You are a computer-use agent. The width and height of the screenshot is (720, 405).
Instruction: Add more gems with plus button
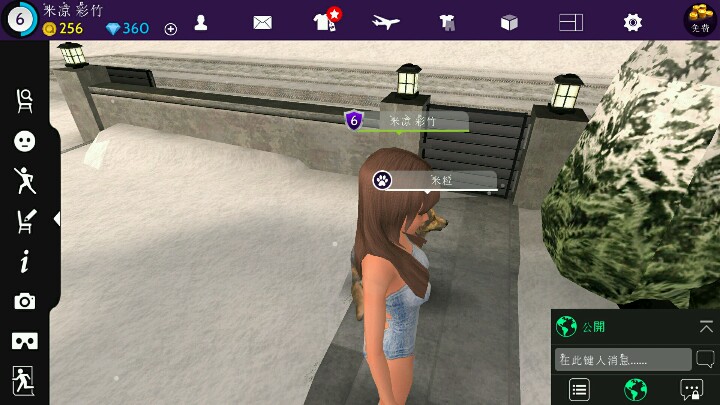[171, 28]
